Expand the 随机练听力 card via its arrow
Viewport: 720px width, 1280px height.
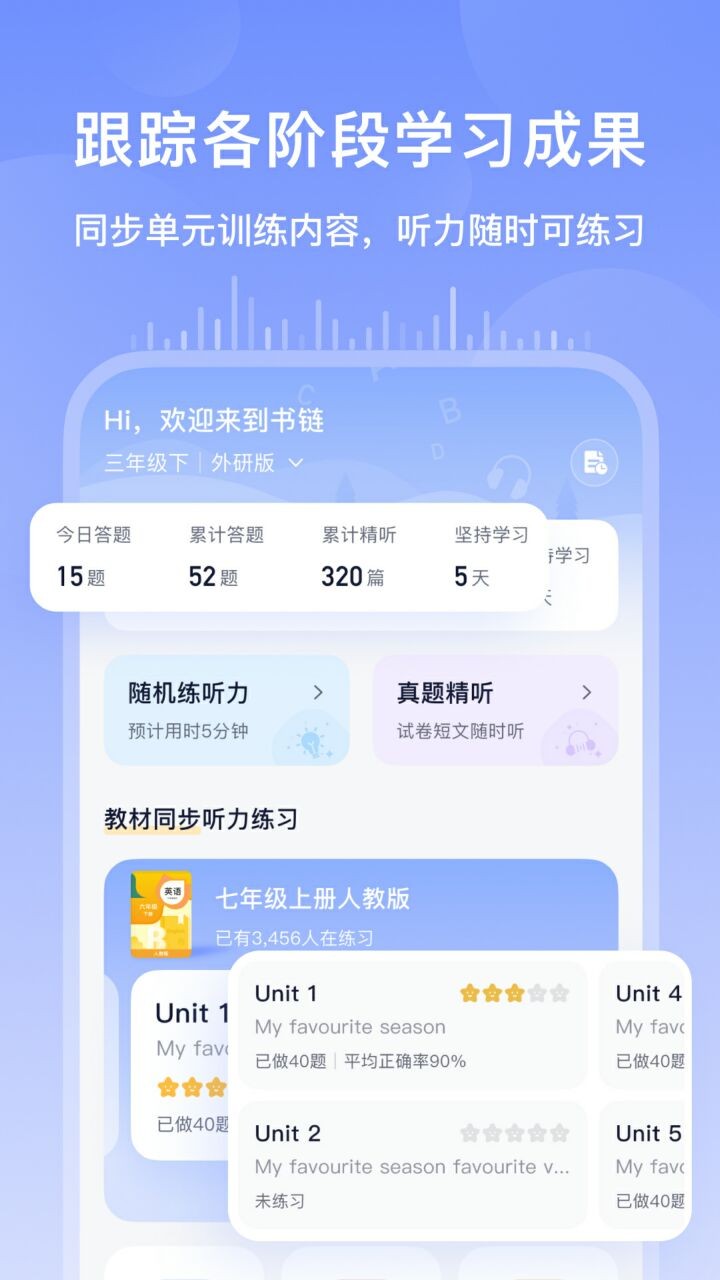320,691
